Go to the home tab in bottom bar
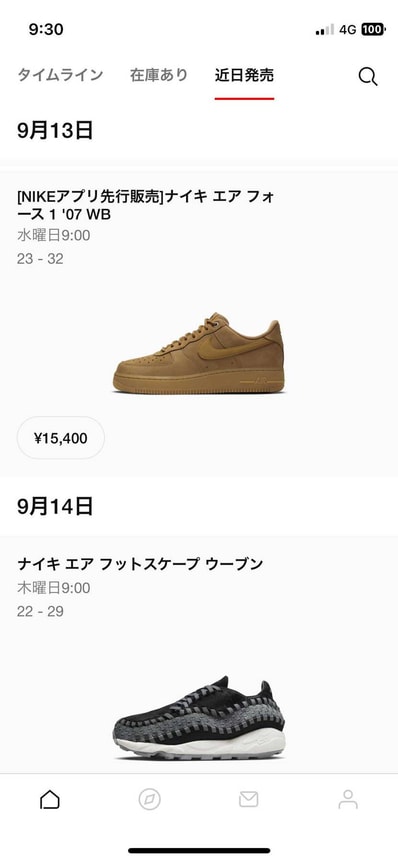This screenshot has width=398, height=862. tap(49, 799)
